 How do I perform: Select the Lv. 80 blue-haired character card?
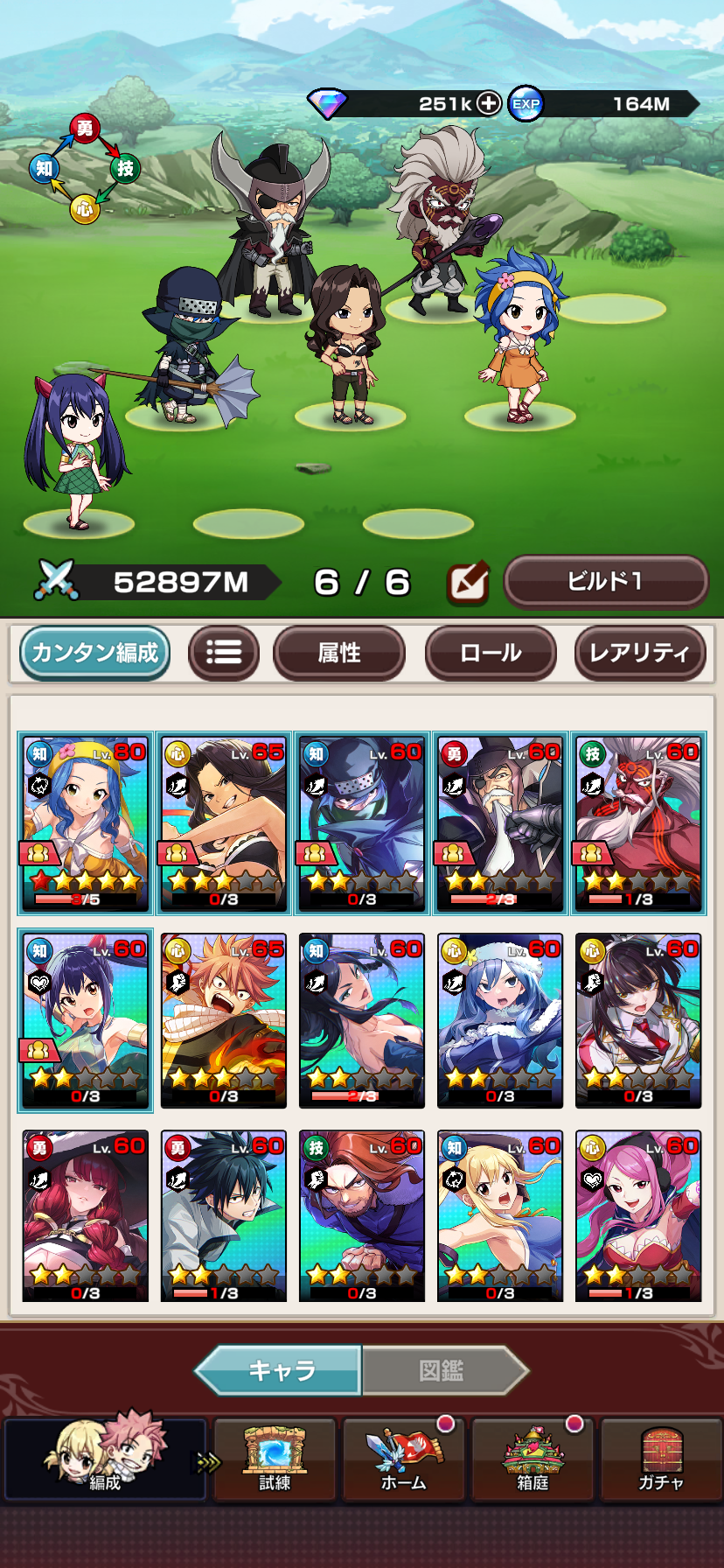[86, 822]
